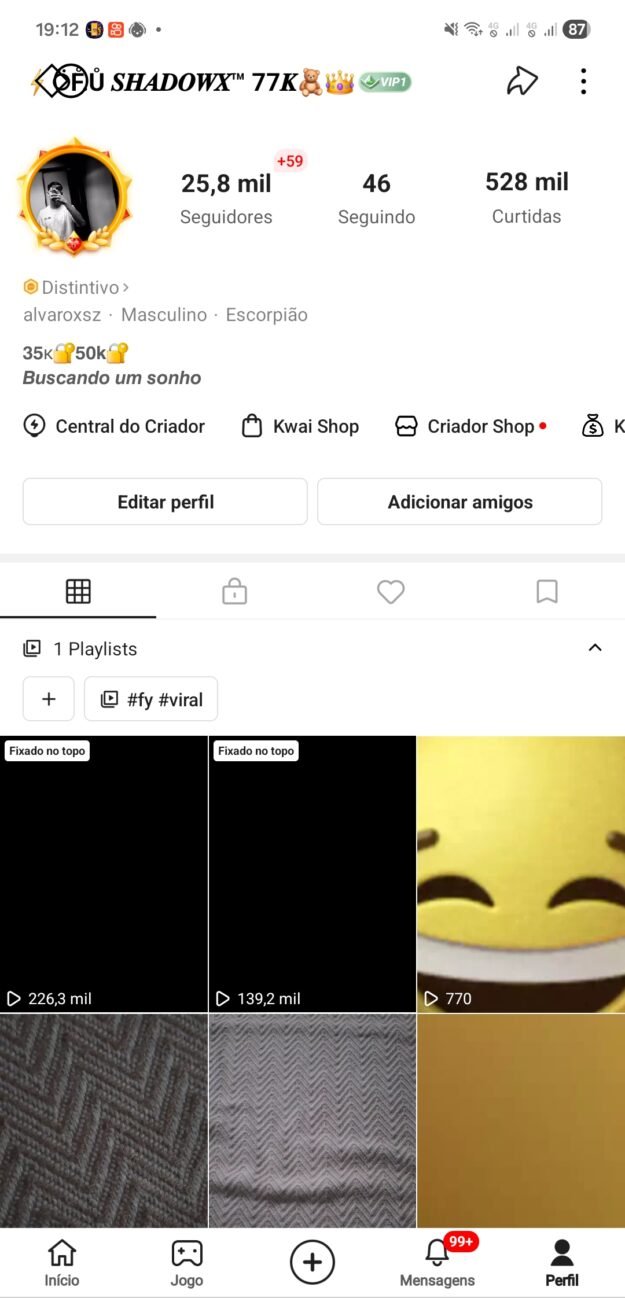Tap Adicionar amigos button
Viewport: 625px width, 1298px height.
click(460, 502)
